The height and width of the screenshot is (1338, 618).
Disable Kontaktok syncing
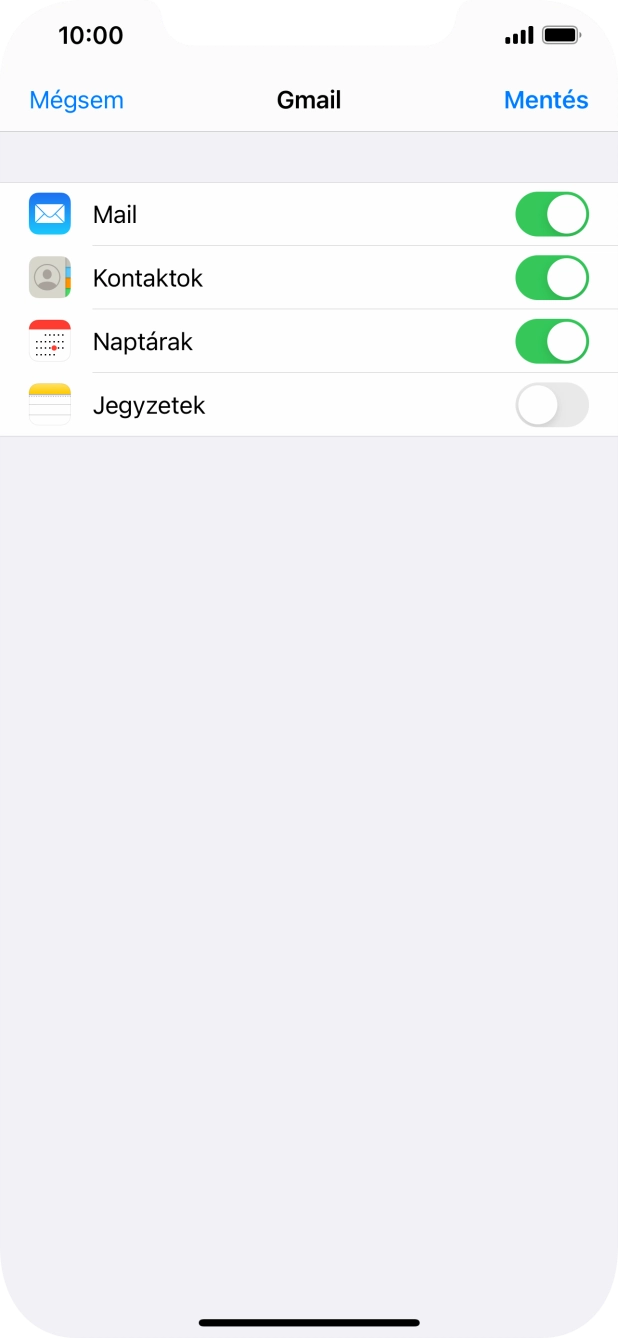point(551,278)
